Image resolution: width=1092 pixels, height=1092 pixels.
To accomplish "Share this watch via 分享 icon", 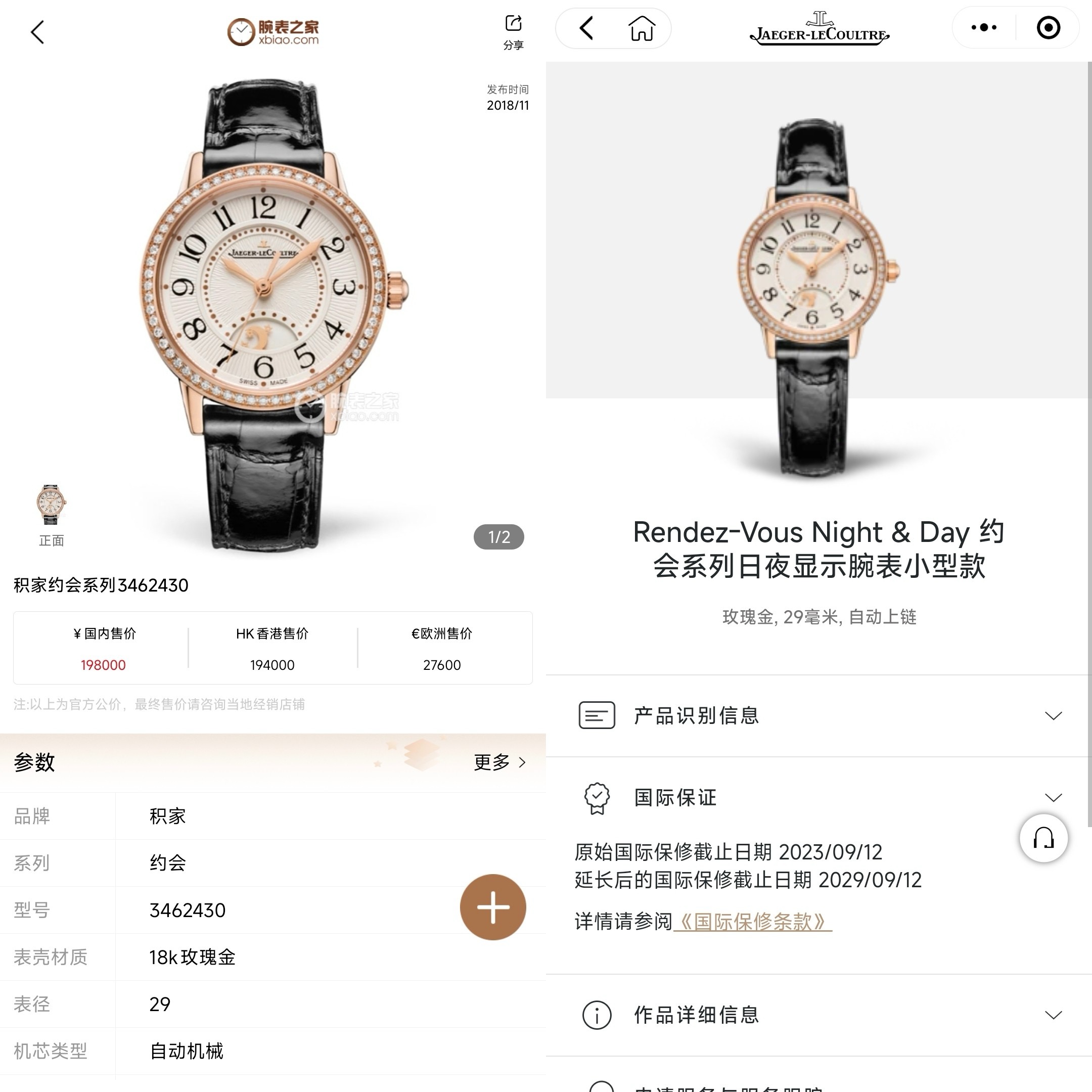I will pyautogui.click(x=513, y=31).
